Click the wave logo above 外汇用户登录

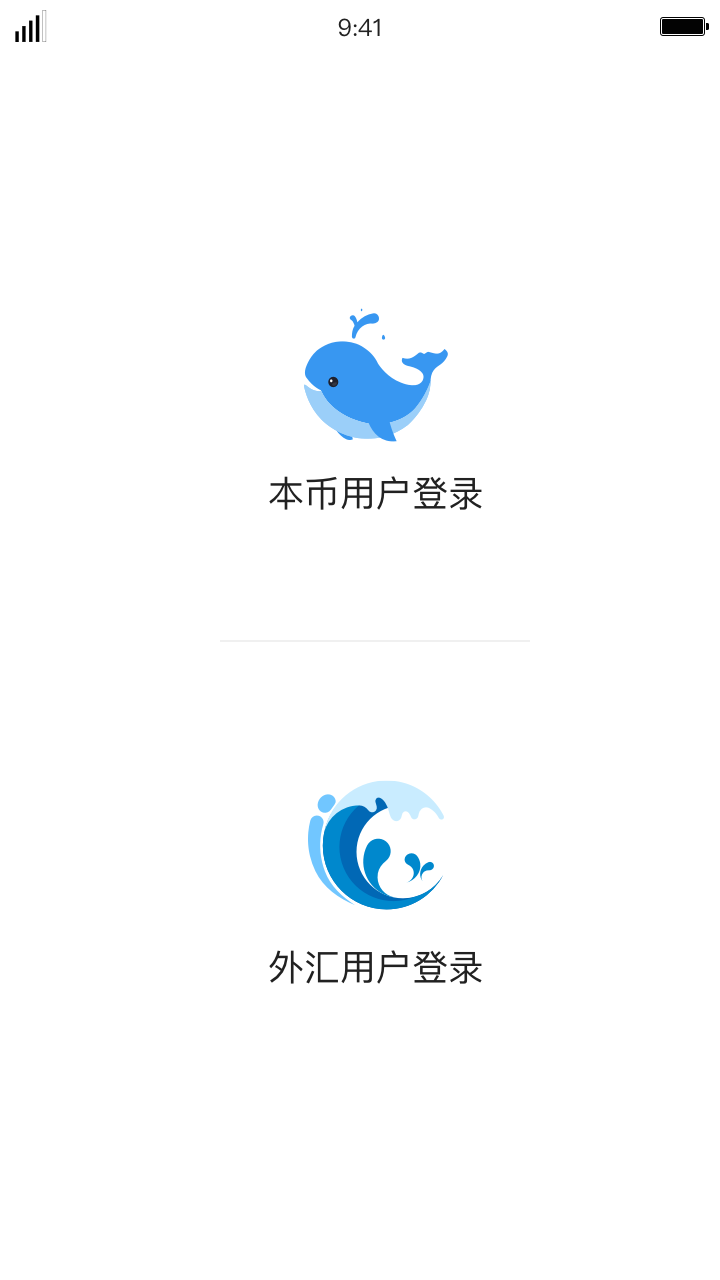tap(375, 845)
